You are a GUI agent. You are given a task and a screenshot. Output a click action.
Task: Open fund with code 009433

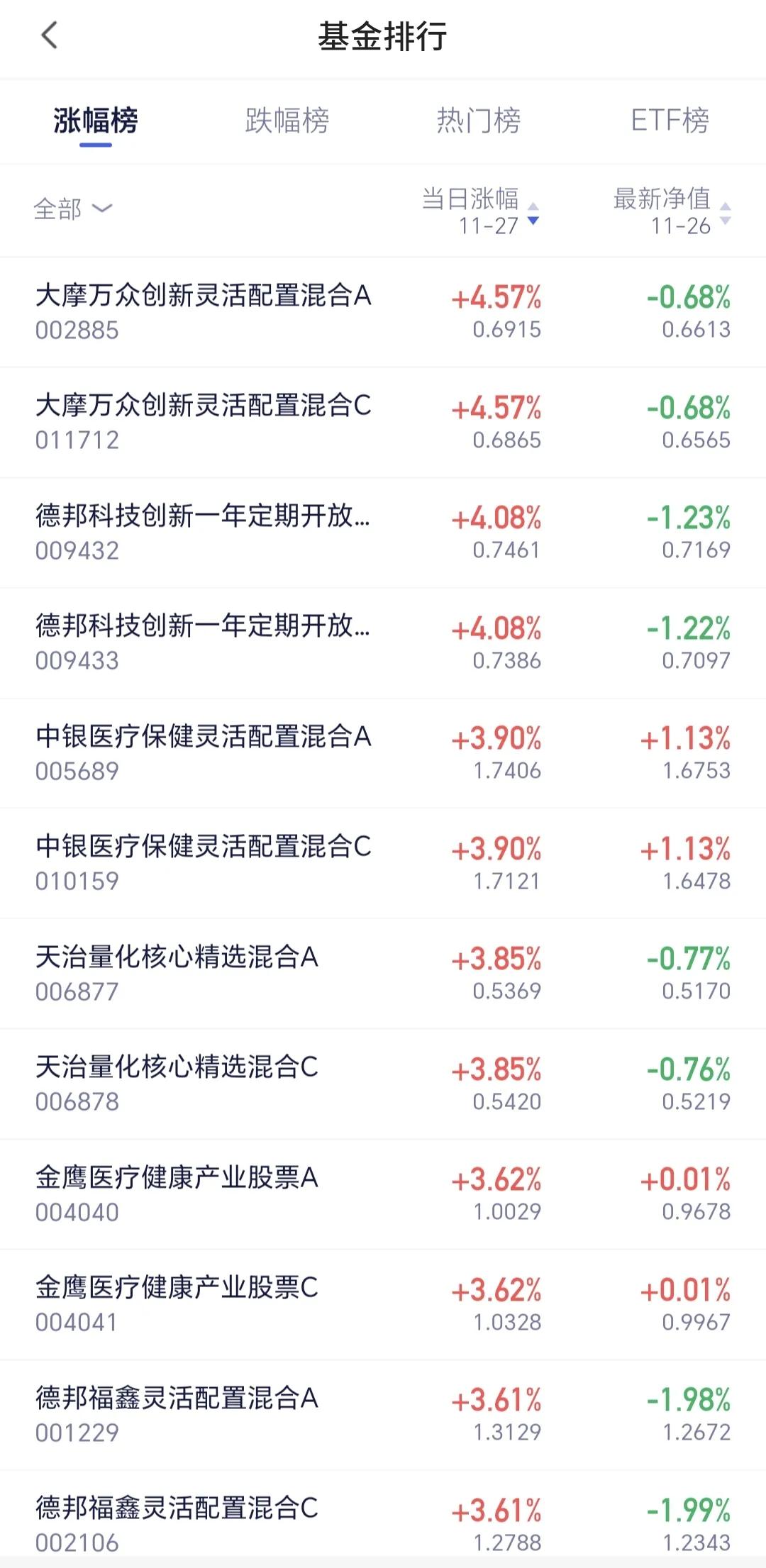[x=383, y=643]
